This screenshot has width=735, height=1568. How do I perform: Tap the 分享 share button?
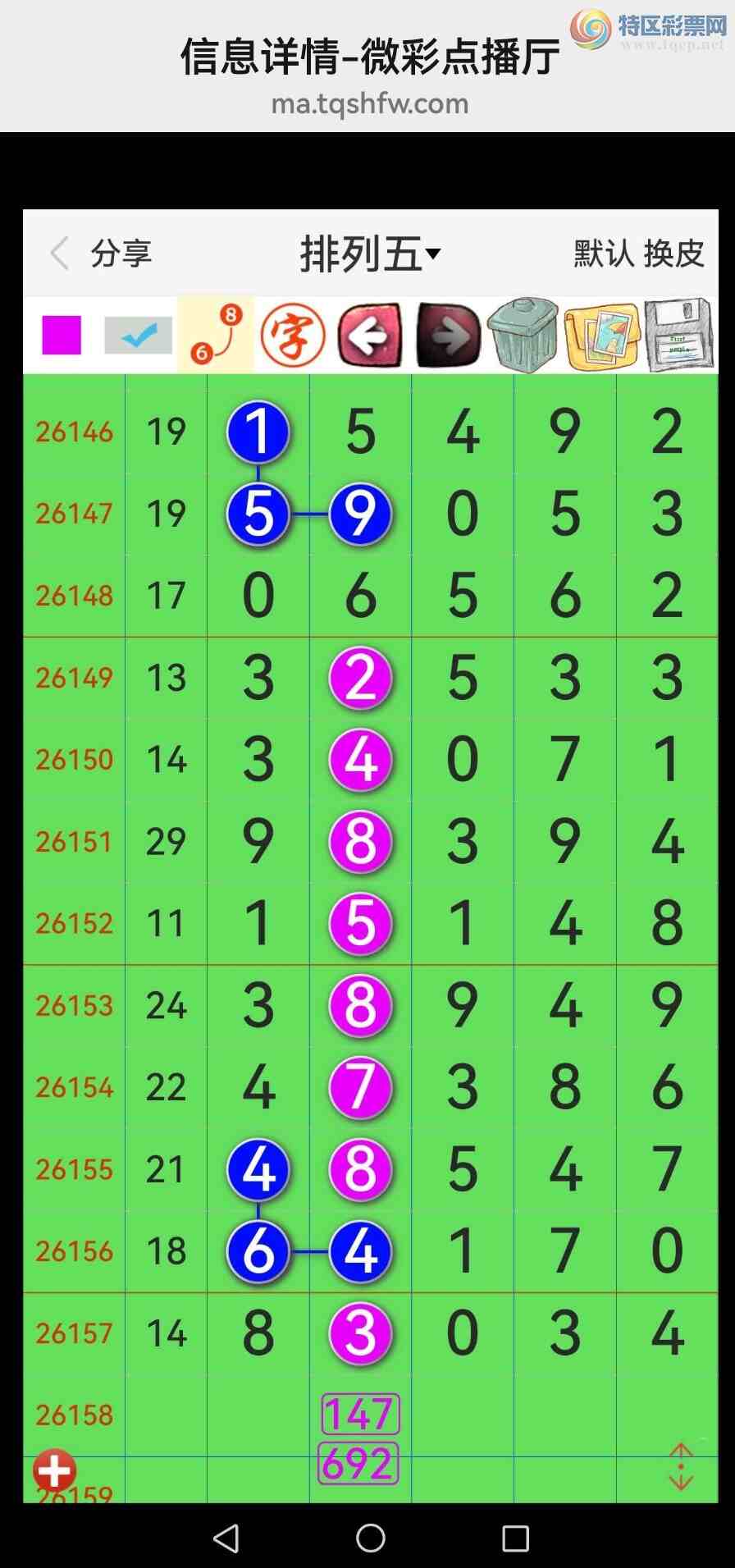121,254
